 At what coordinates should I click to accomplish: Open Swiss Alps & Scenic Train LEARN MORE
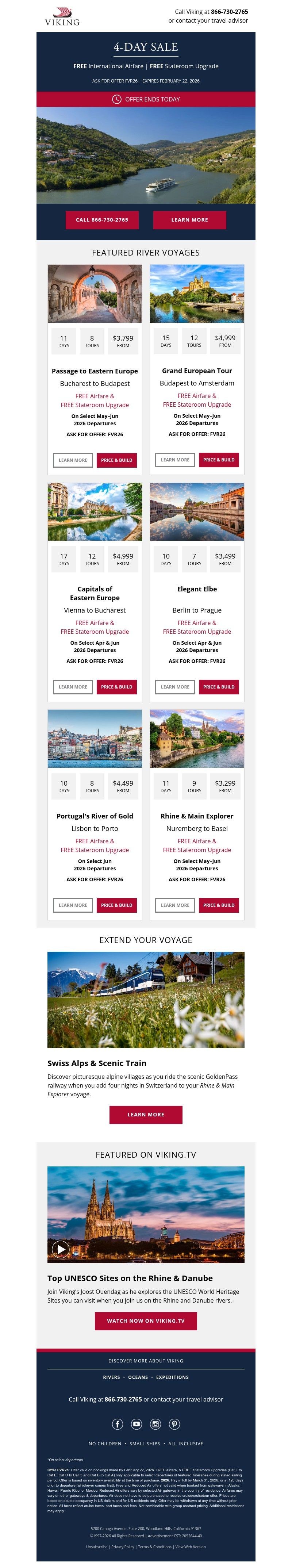coord(145,1115)
